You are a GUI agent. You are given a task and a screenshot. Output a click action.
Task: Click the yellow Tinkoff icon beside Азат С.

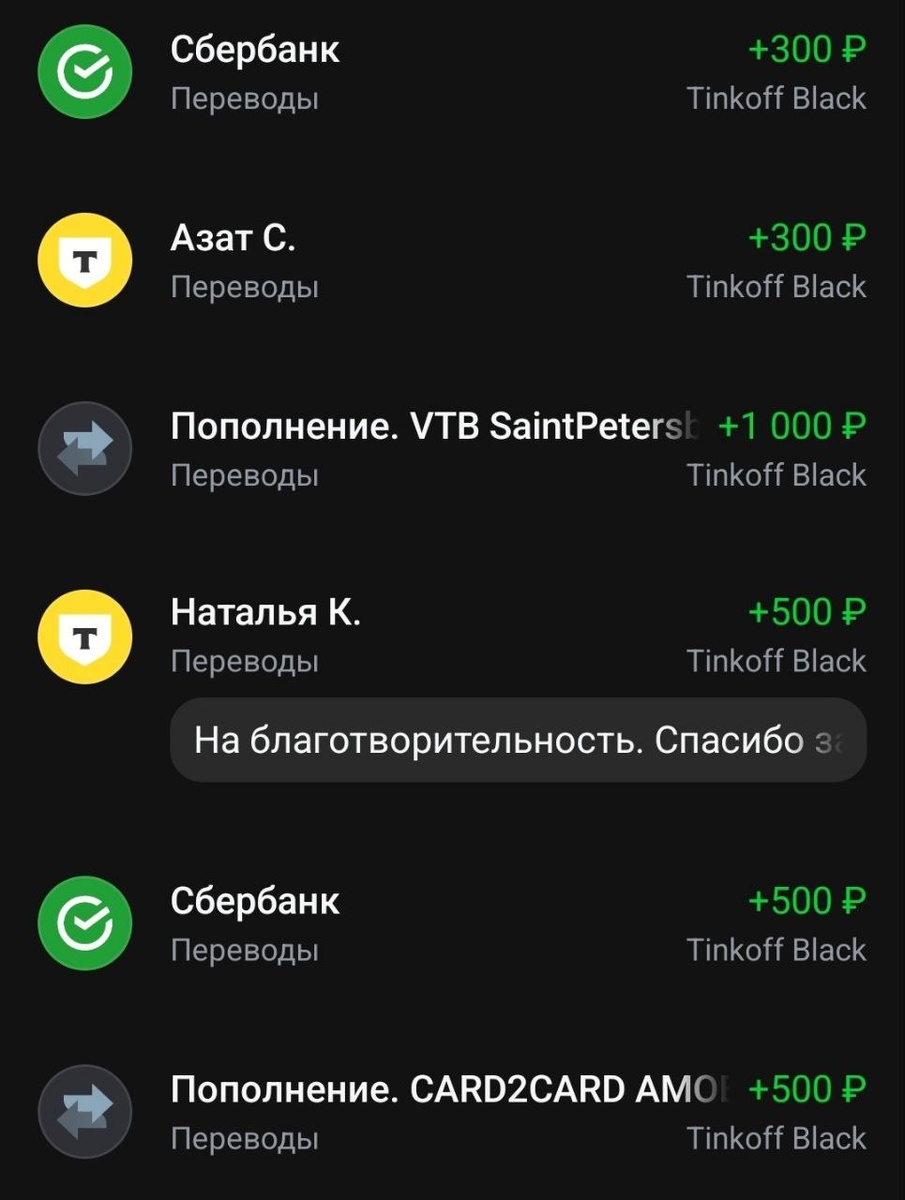(x=84, y=260)
